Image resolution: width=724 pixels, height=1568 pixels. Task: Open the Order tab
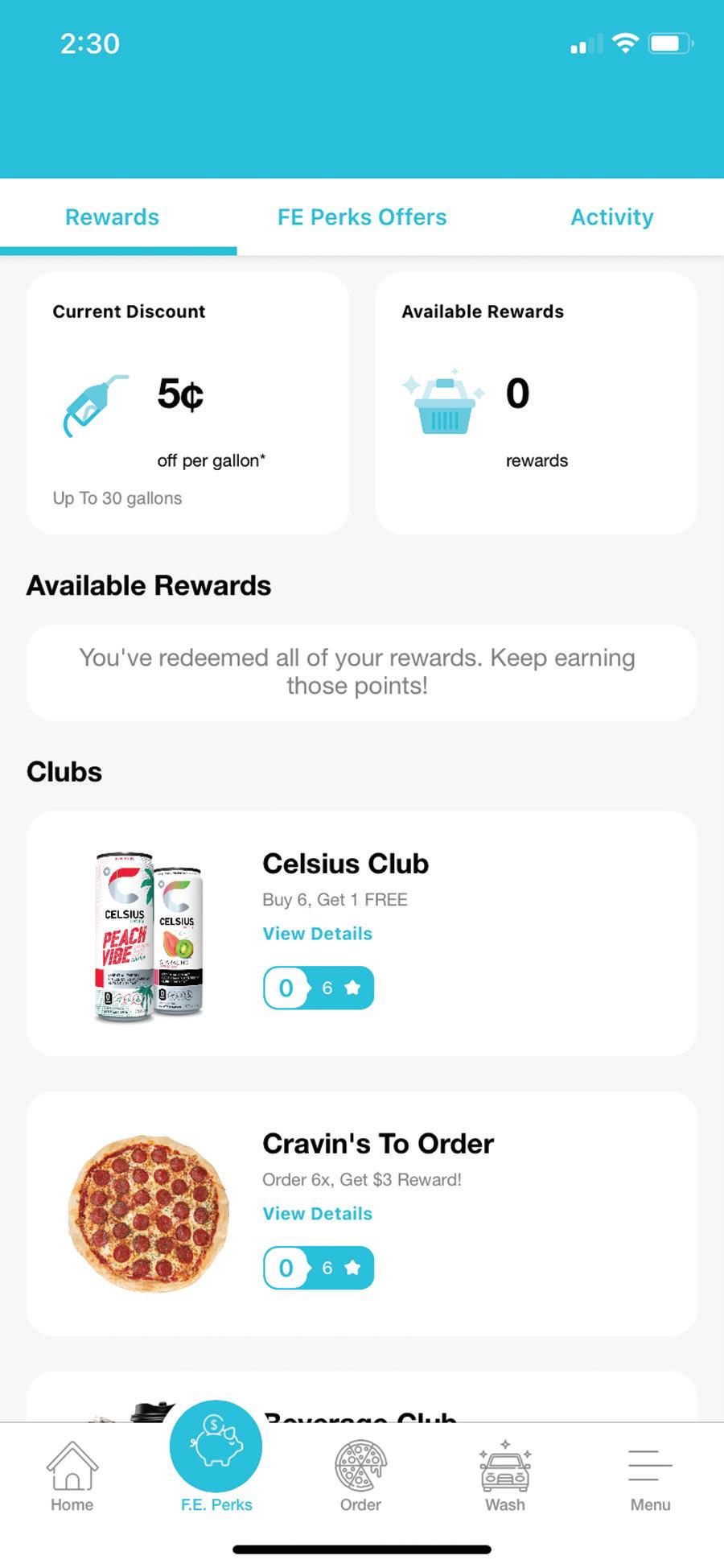pyautogui.click(x=360, y=1478)
